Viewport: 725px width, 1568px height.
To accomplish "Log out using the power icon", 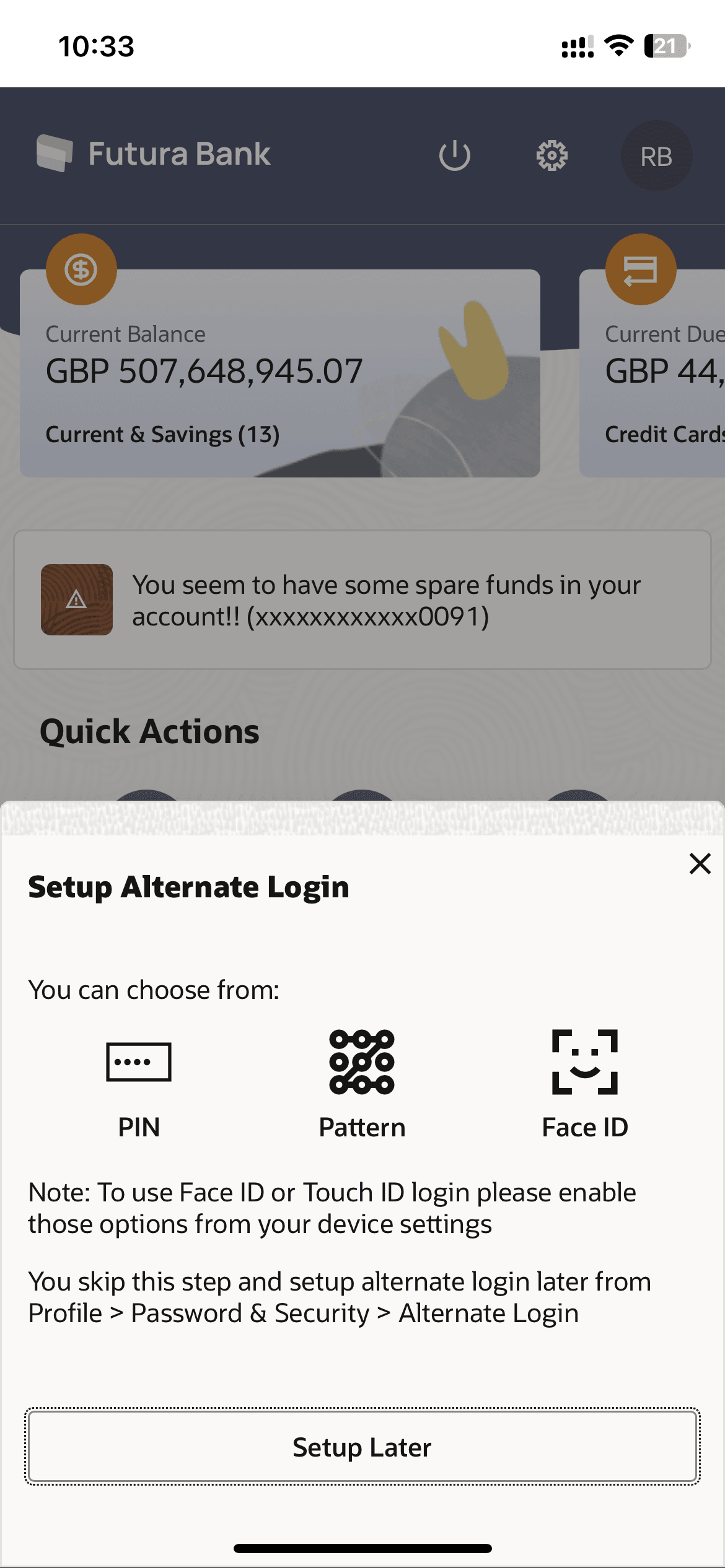I will click(454, 155).
